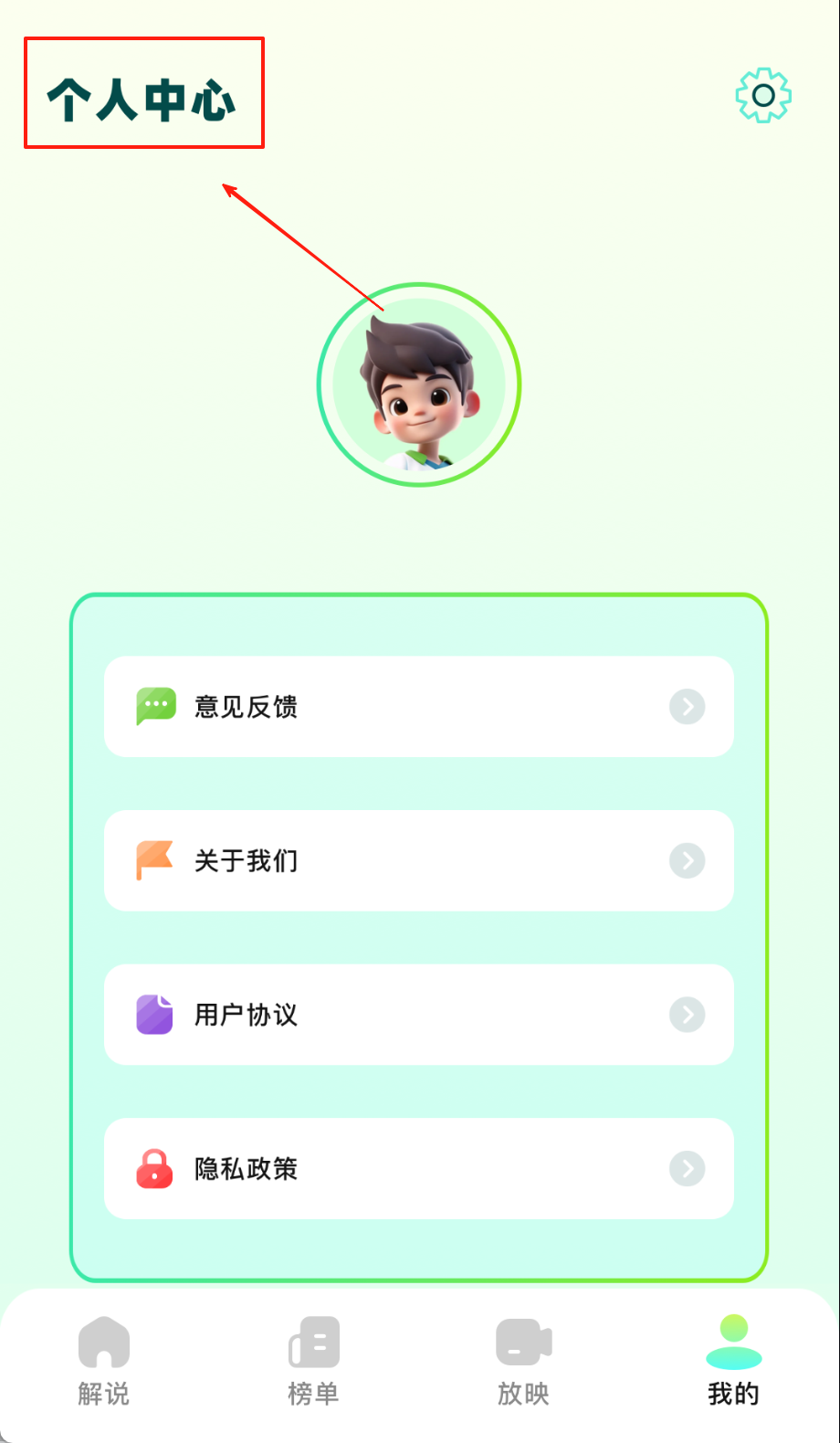
Task: Tap the profile avatar picture
Action: point(419,384)
